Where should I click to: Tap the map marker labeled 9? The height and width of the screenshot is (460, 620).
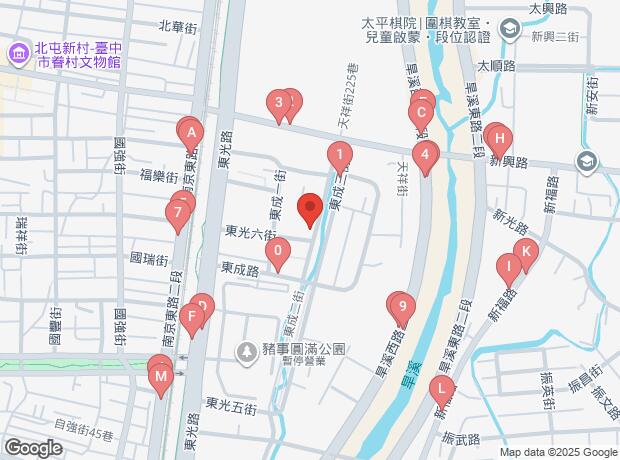(x=402, y=307)
